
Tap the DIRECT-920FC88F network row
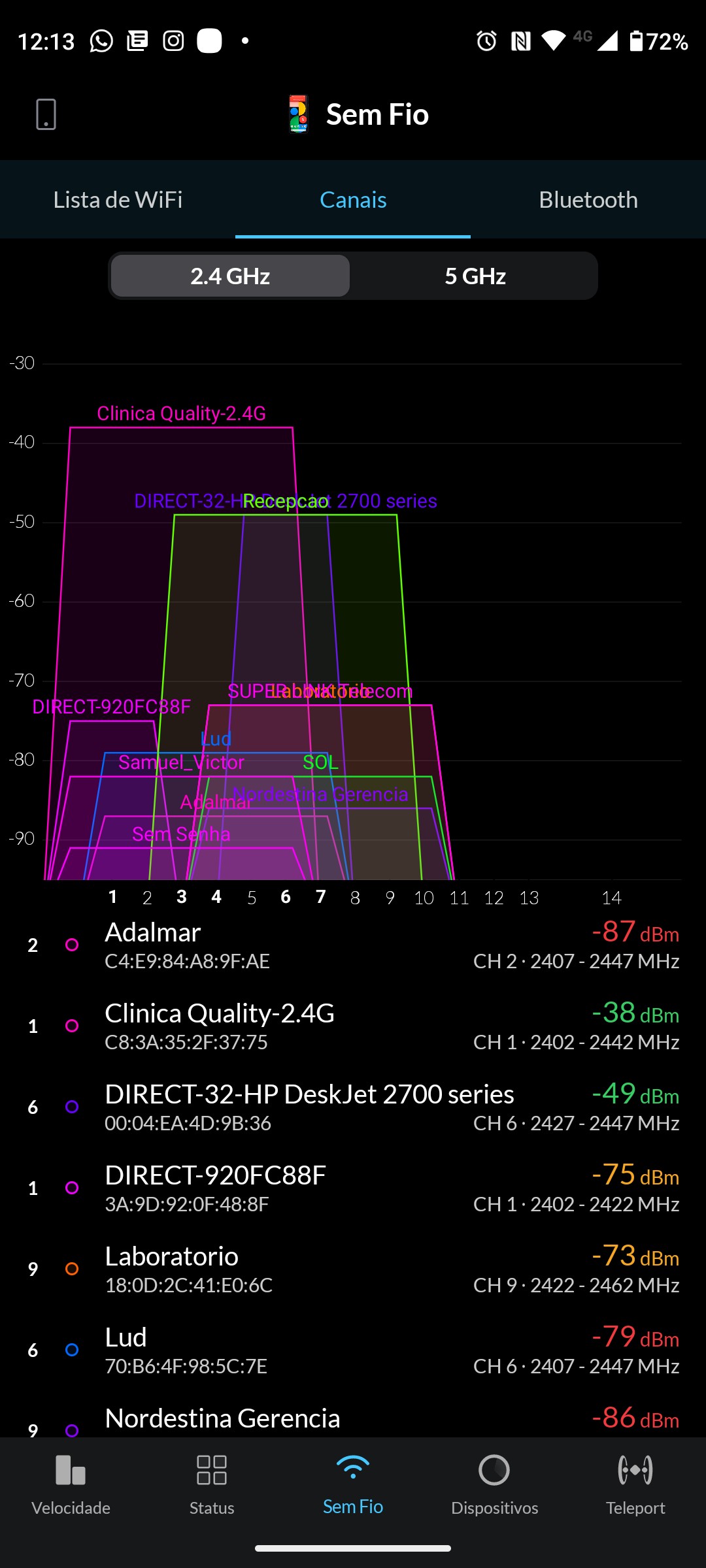pos(353,1188)
